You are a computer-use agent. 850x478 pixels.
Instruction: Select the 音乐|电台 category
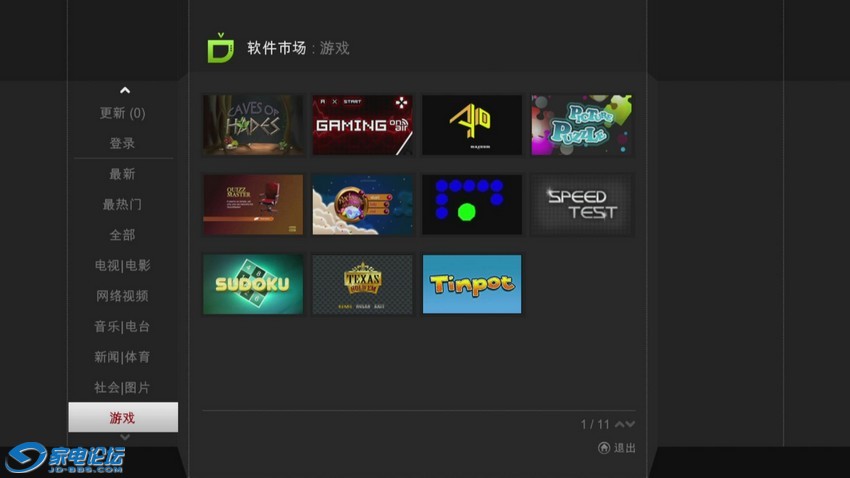[x=122, y=326]
